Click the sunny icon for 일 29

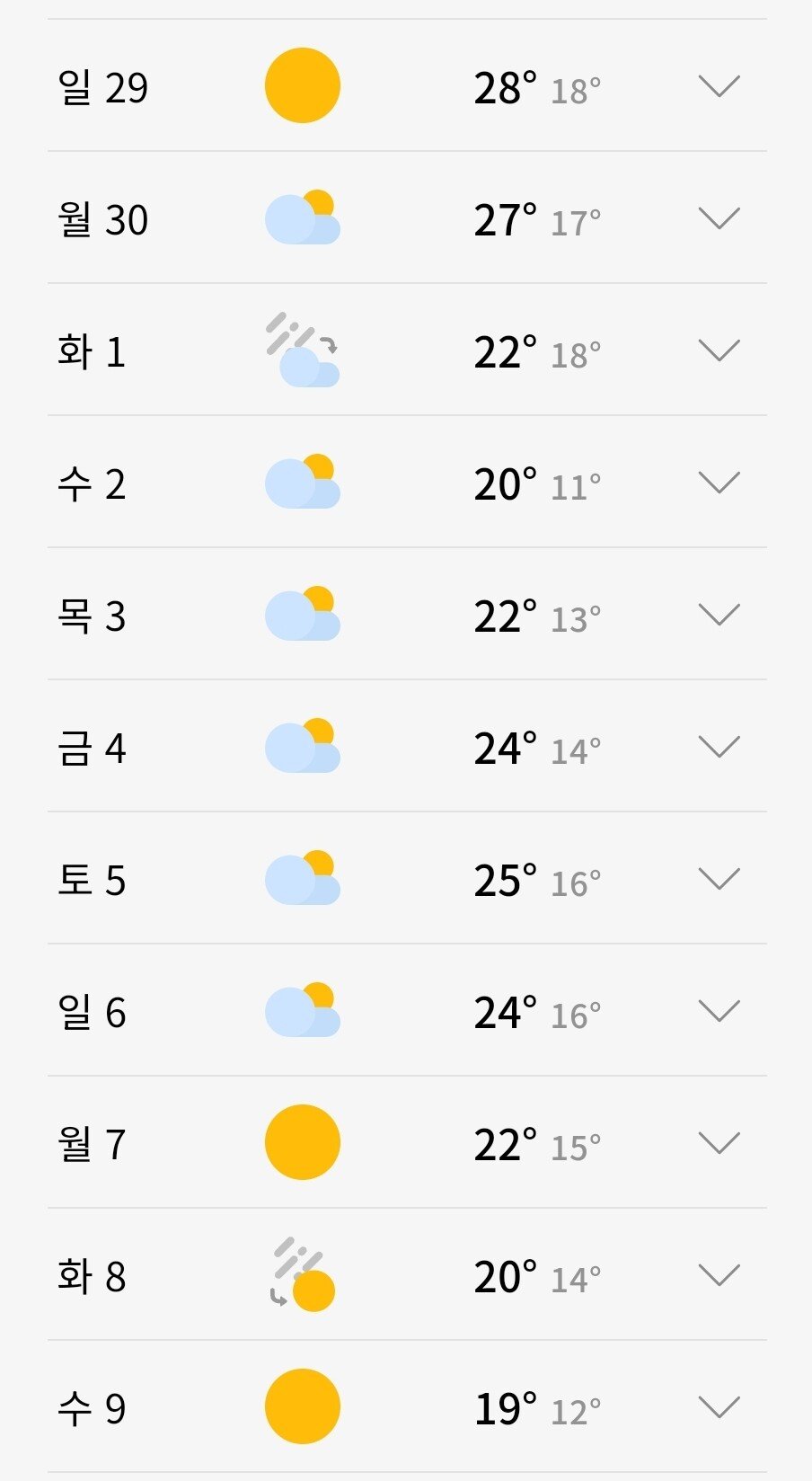(x=302, y=84)
